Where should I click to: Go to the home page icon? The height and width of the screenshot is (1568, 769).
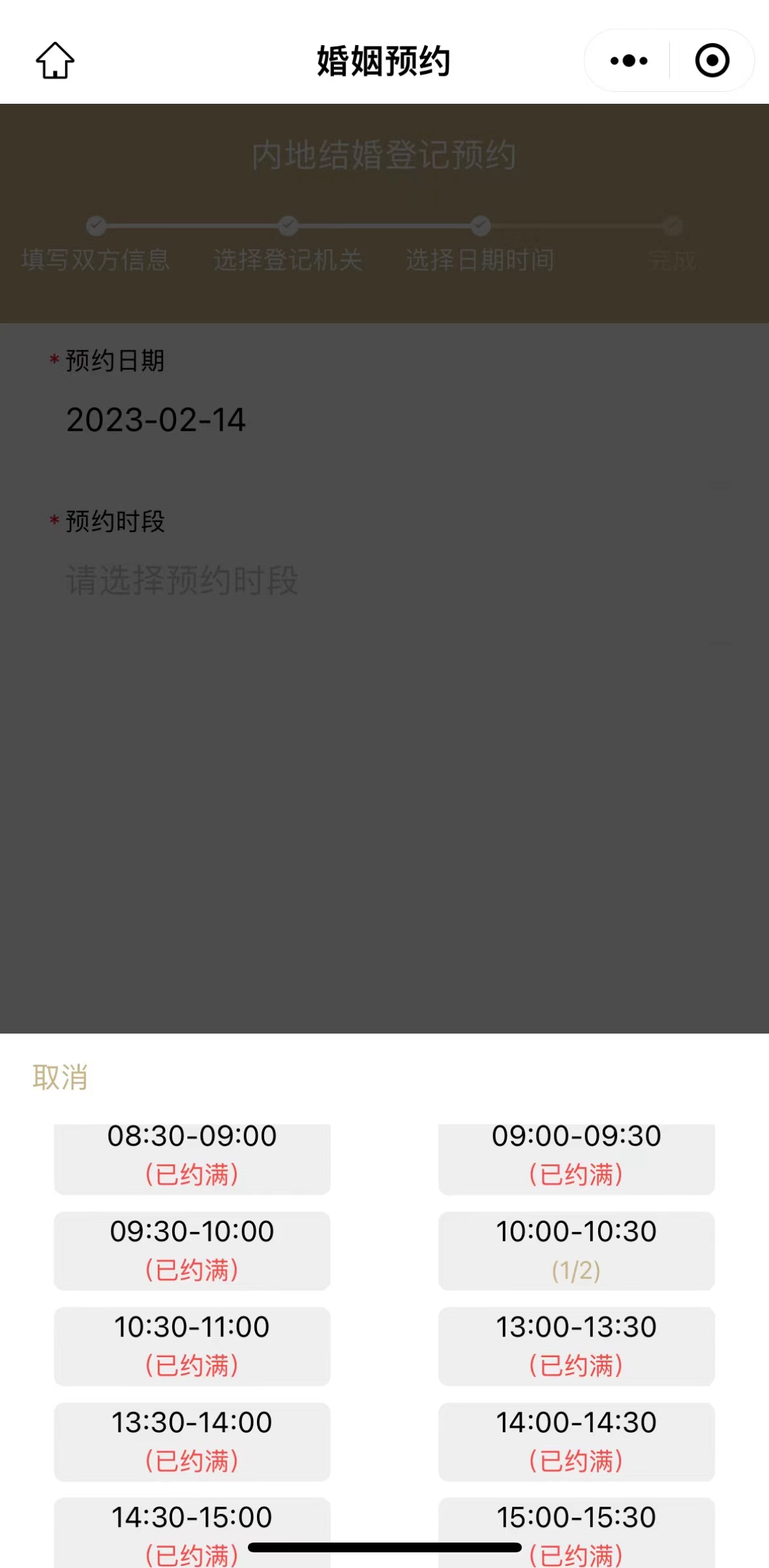point(55,61)
